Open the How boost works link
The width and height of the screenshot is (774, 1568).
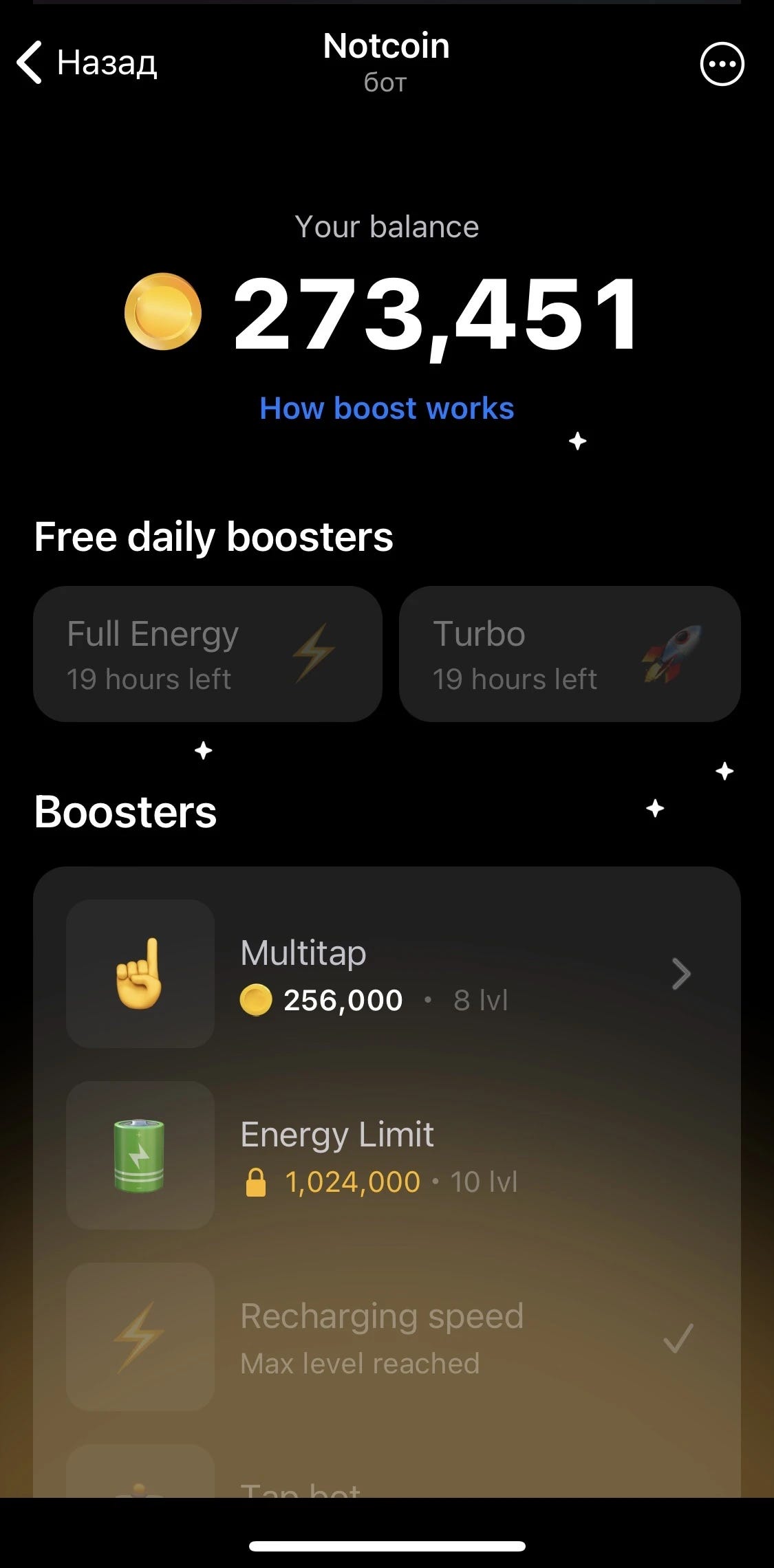point(387,409)
